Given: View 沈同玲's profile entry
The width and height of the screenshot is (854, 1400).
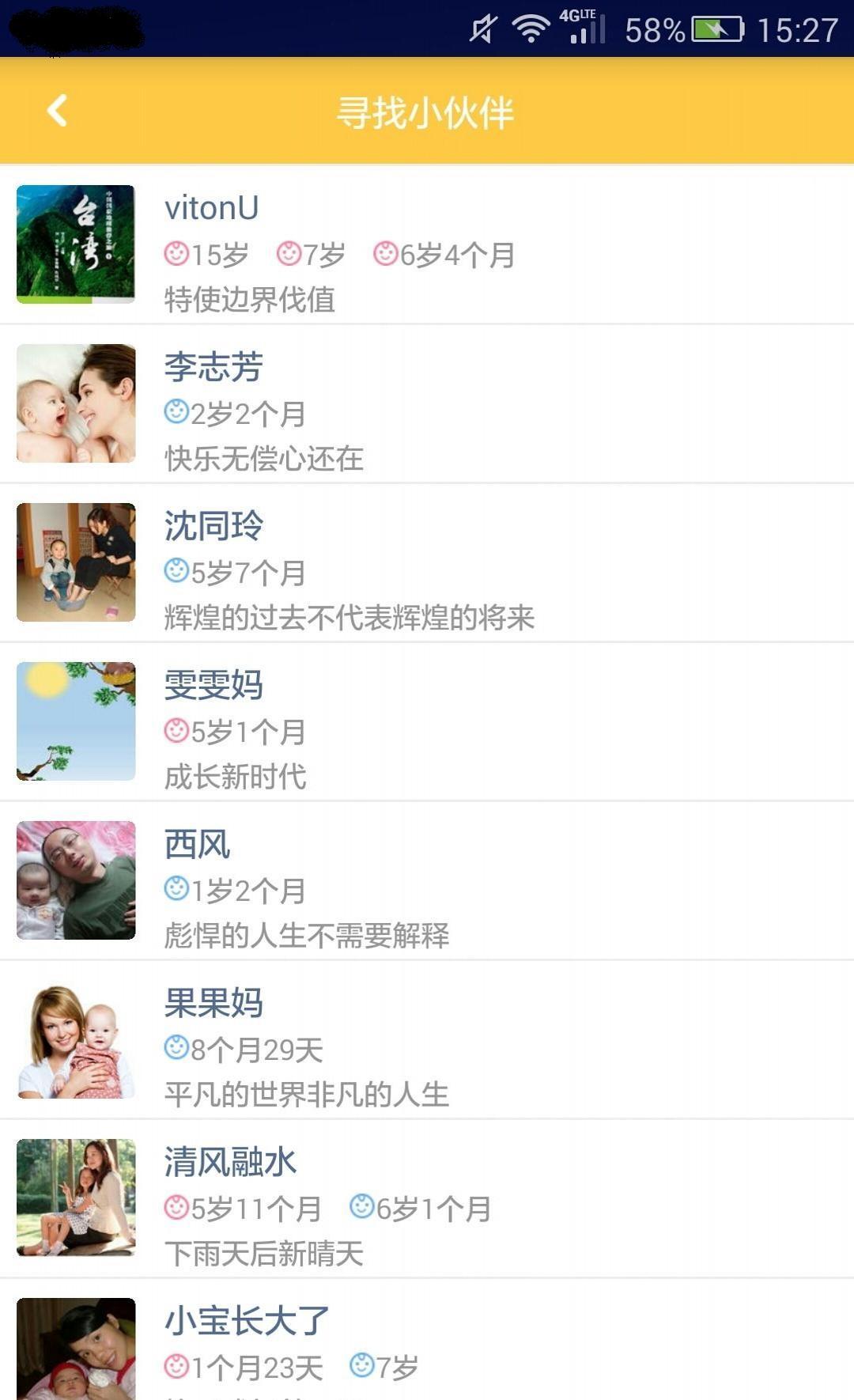Looking at the screenshot, I should (427, 563).
